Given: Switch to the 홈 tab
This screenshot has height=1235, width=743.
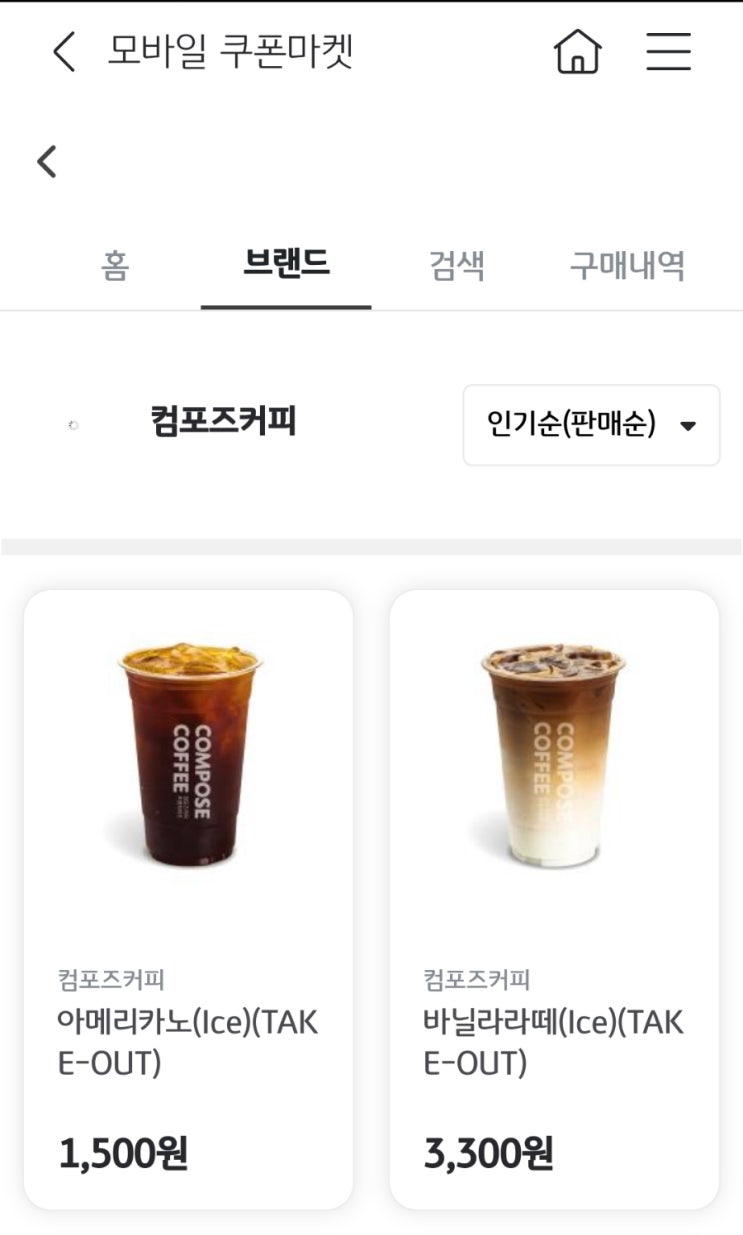Looking at the screenshot, I should [x=115, y=266].
